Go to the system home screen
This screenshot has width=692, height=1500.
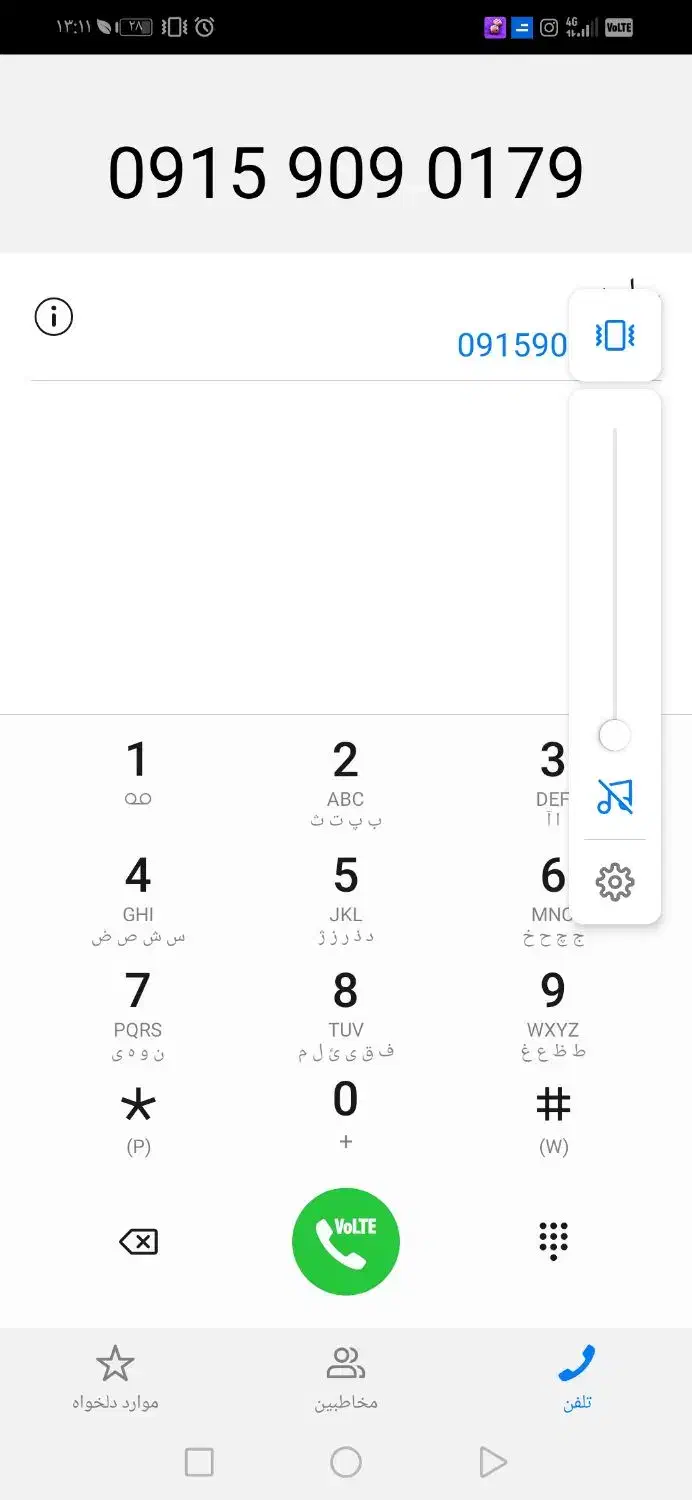(x=346, y=1463)
